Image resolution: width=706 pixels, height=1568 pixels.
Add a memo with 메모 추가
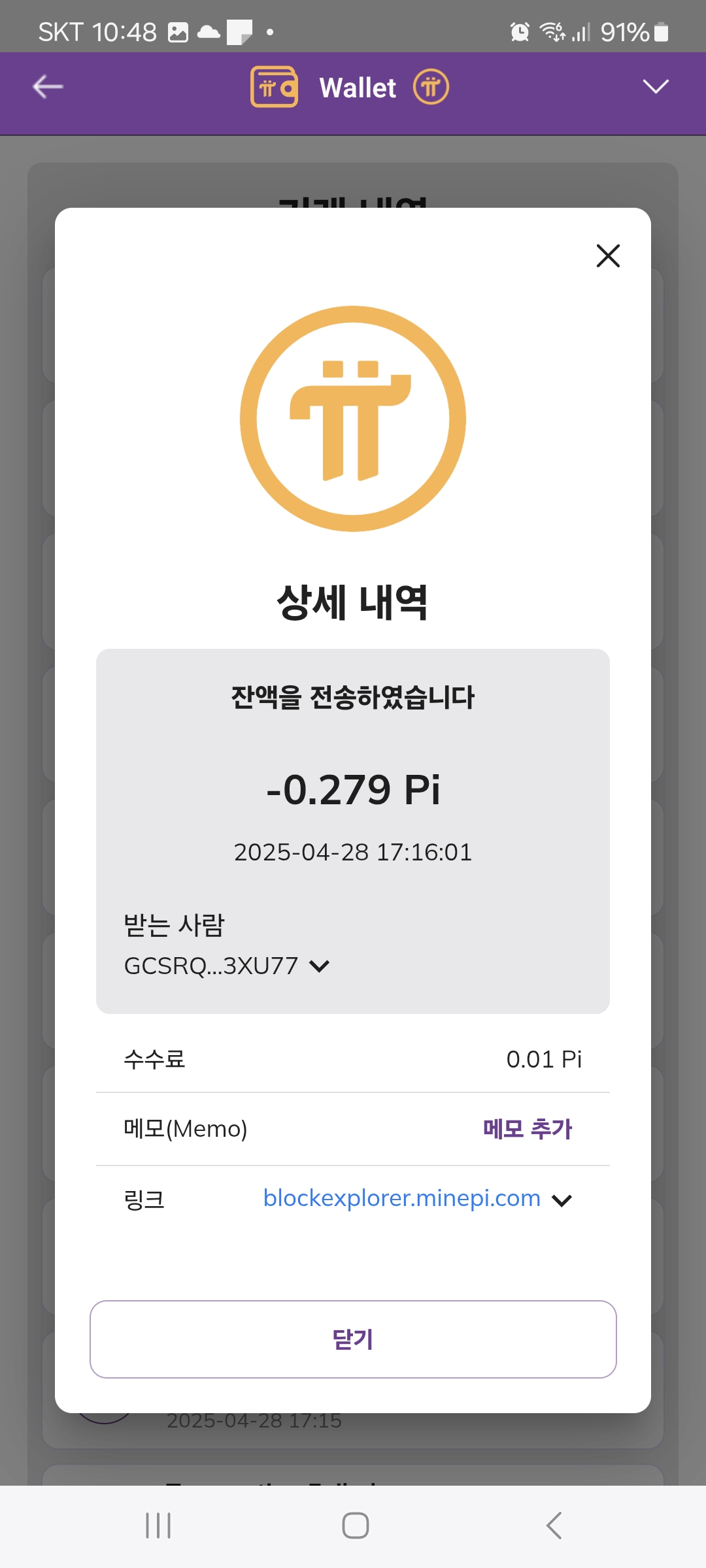tap(528, 1128)
